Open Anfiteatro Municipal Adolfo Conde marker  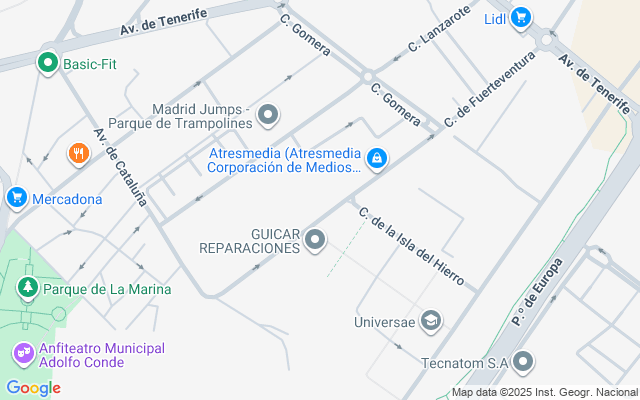pos(23,353)
